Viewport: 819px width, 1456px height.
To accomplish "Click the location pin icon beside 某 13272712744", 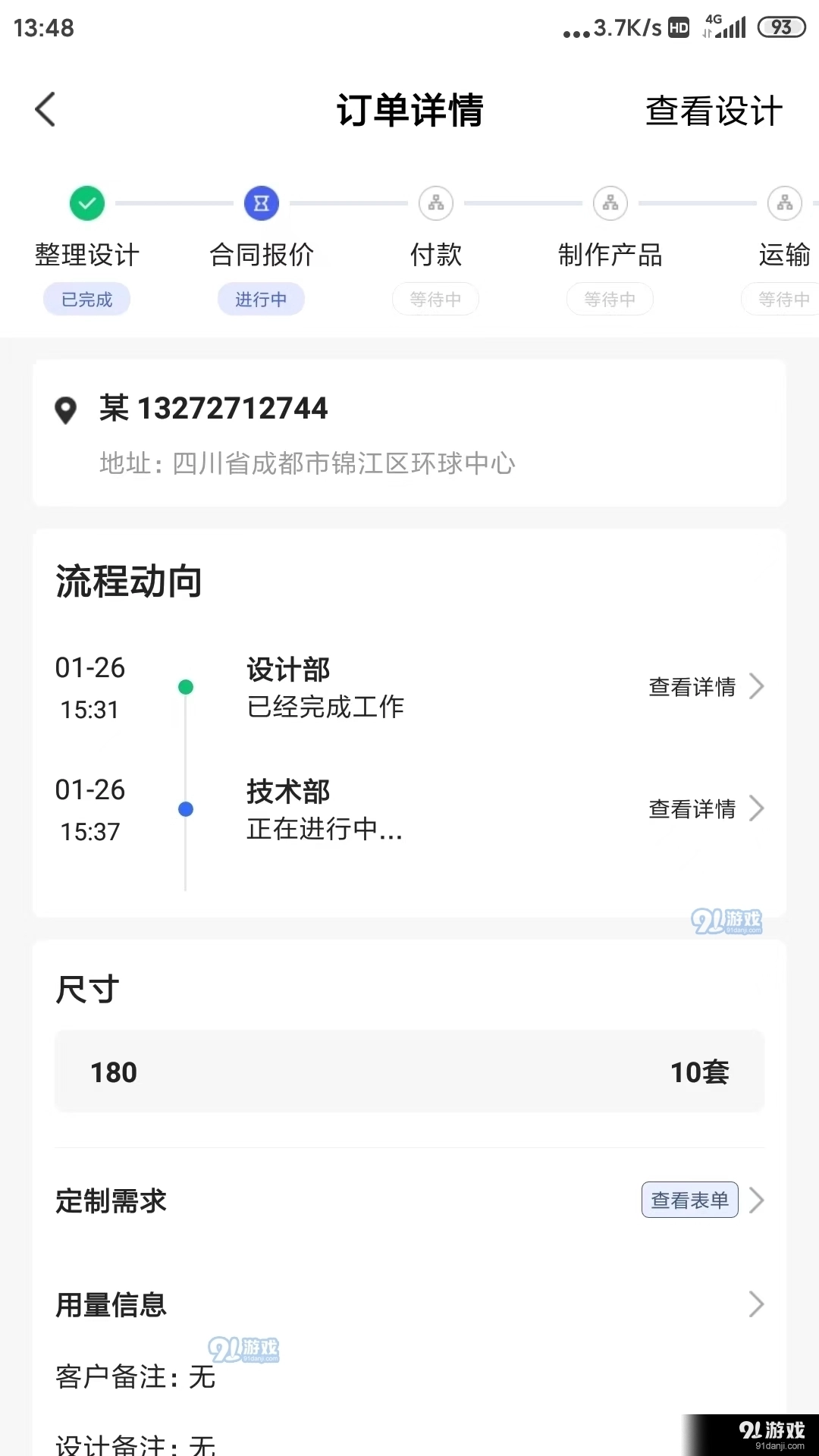I will [68, 409].
